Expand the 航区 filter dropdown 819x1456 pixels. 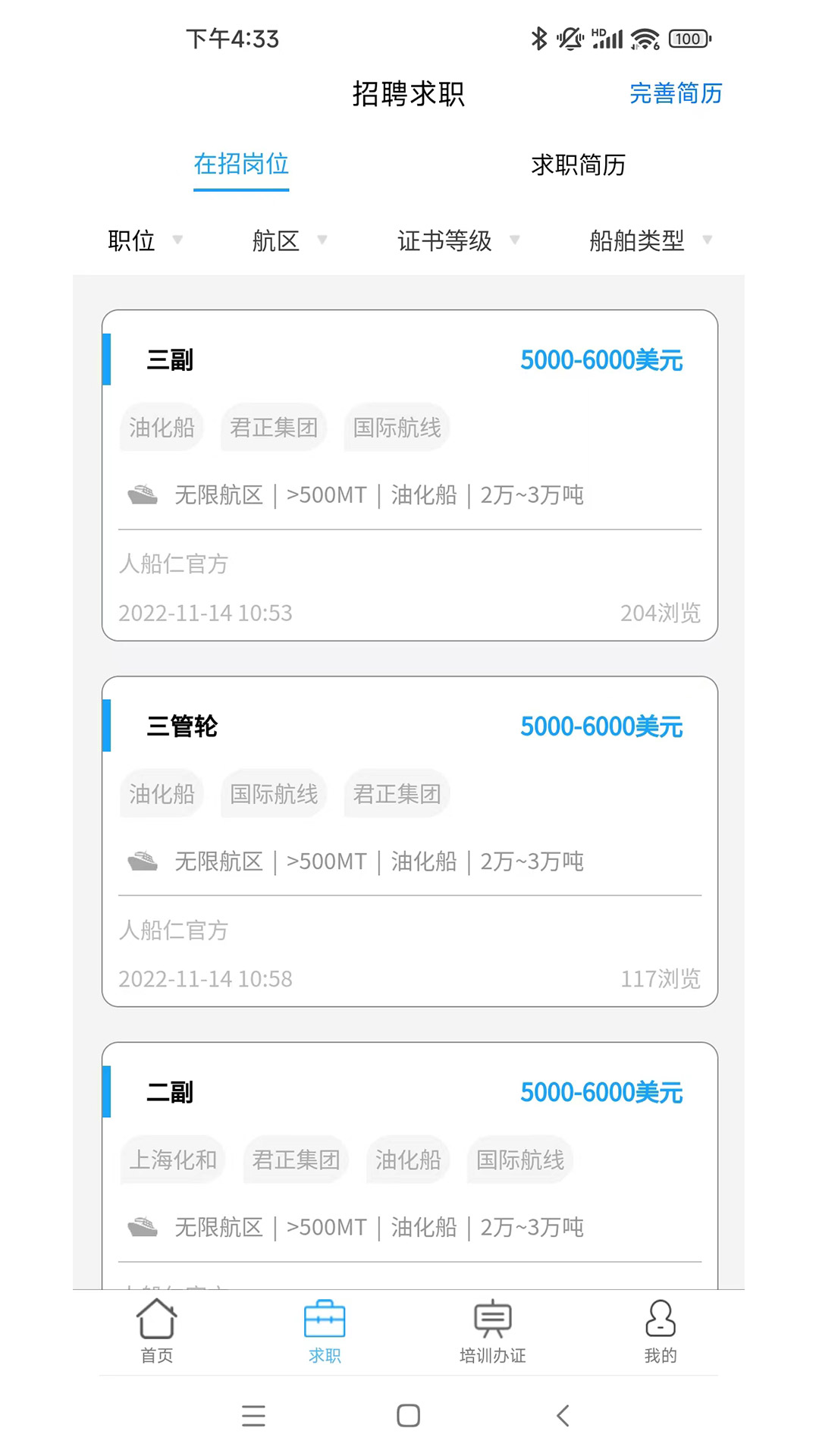(x=289, y=240)
